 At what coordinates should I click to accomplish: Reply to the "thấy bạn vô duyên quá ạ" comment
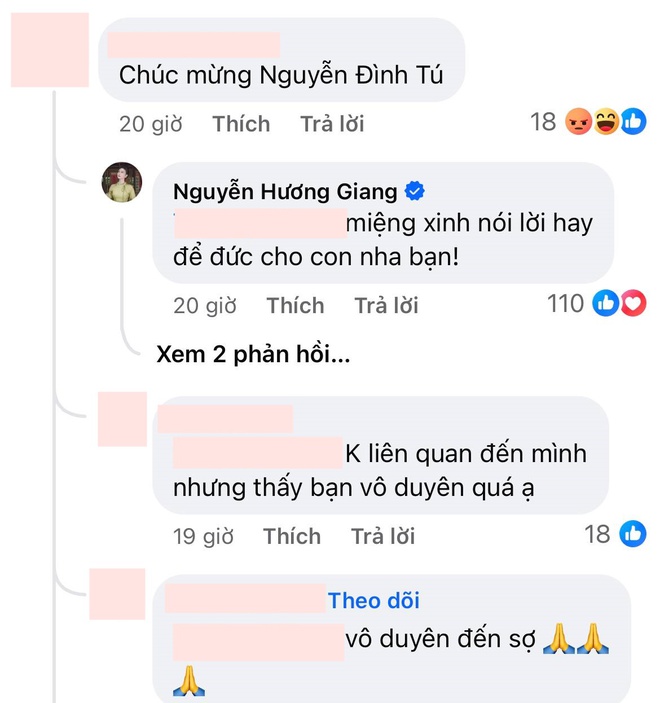pos(383,537)
